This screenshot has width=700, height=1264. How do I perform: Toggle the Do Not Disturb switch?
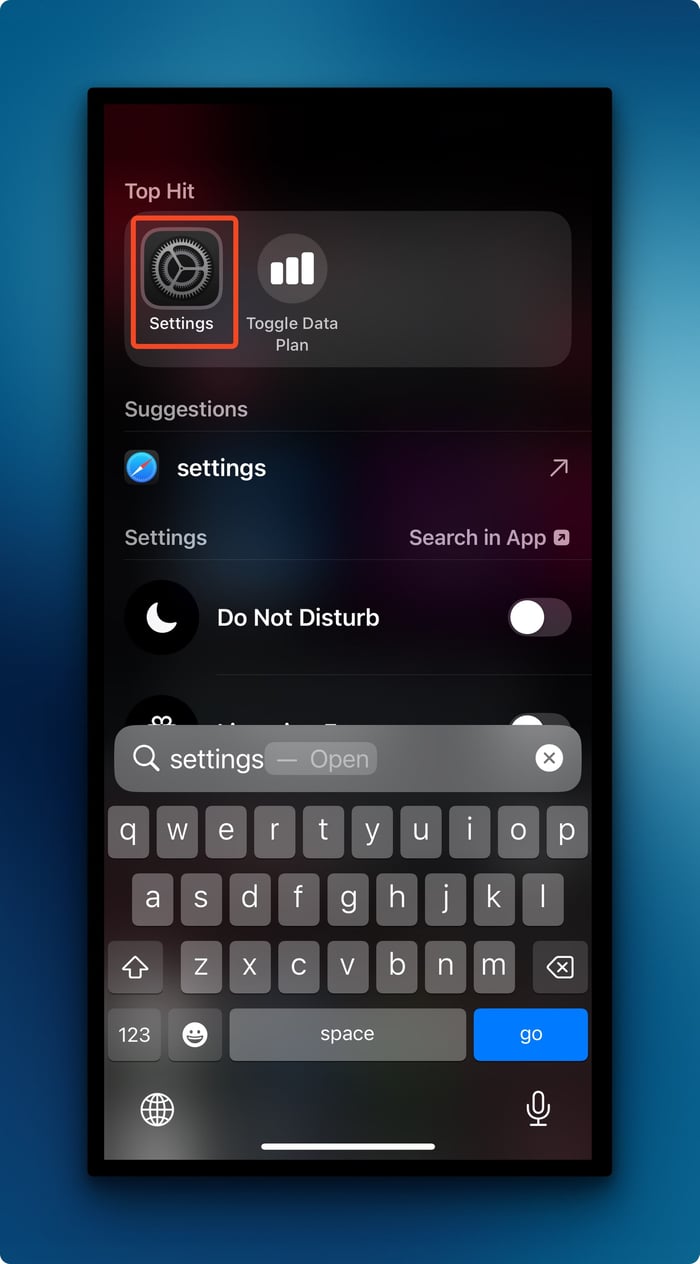pyautogui.click(x=539, y=618)
